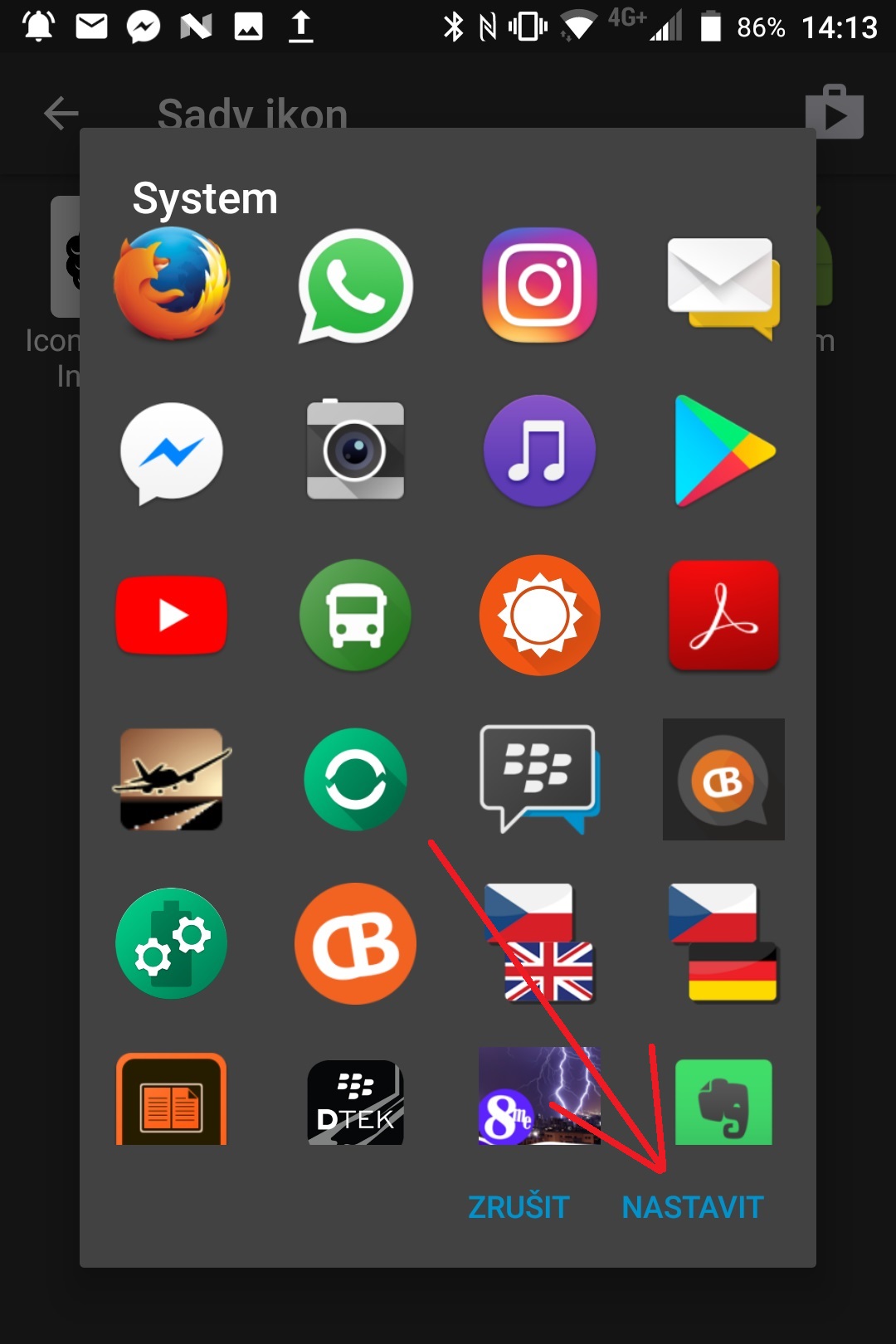Select the YouTube icon
Viewport: 896px width, 1344px height.
point(172,616)
